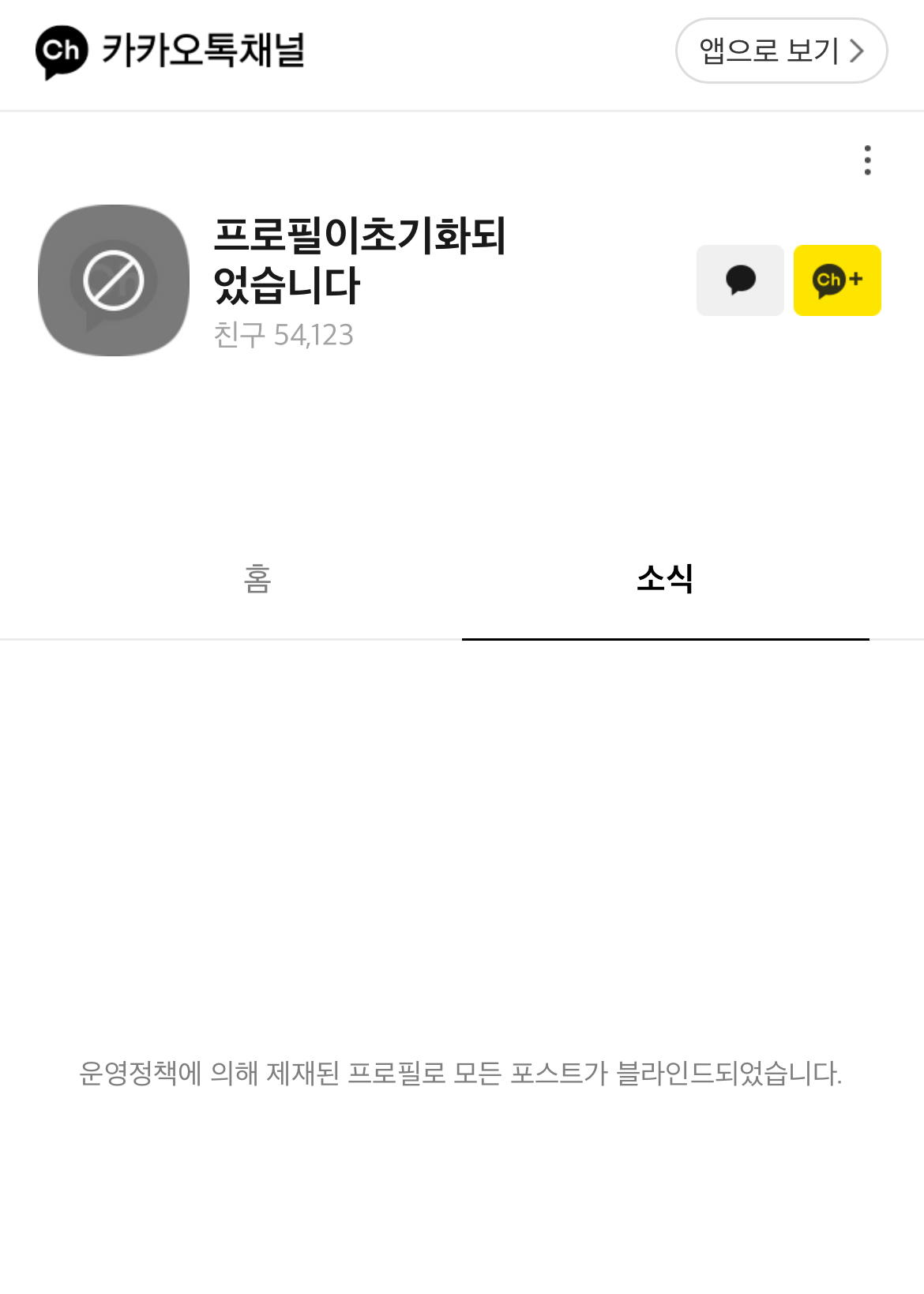
Task: Click the plus sign on the Ch+ button
Action: (x=855, y=280)
